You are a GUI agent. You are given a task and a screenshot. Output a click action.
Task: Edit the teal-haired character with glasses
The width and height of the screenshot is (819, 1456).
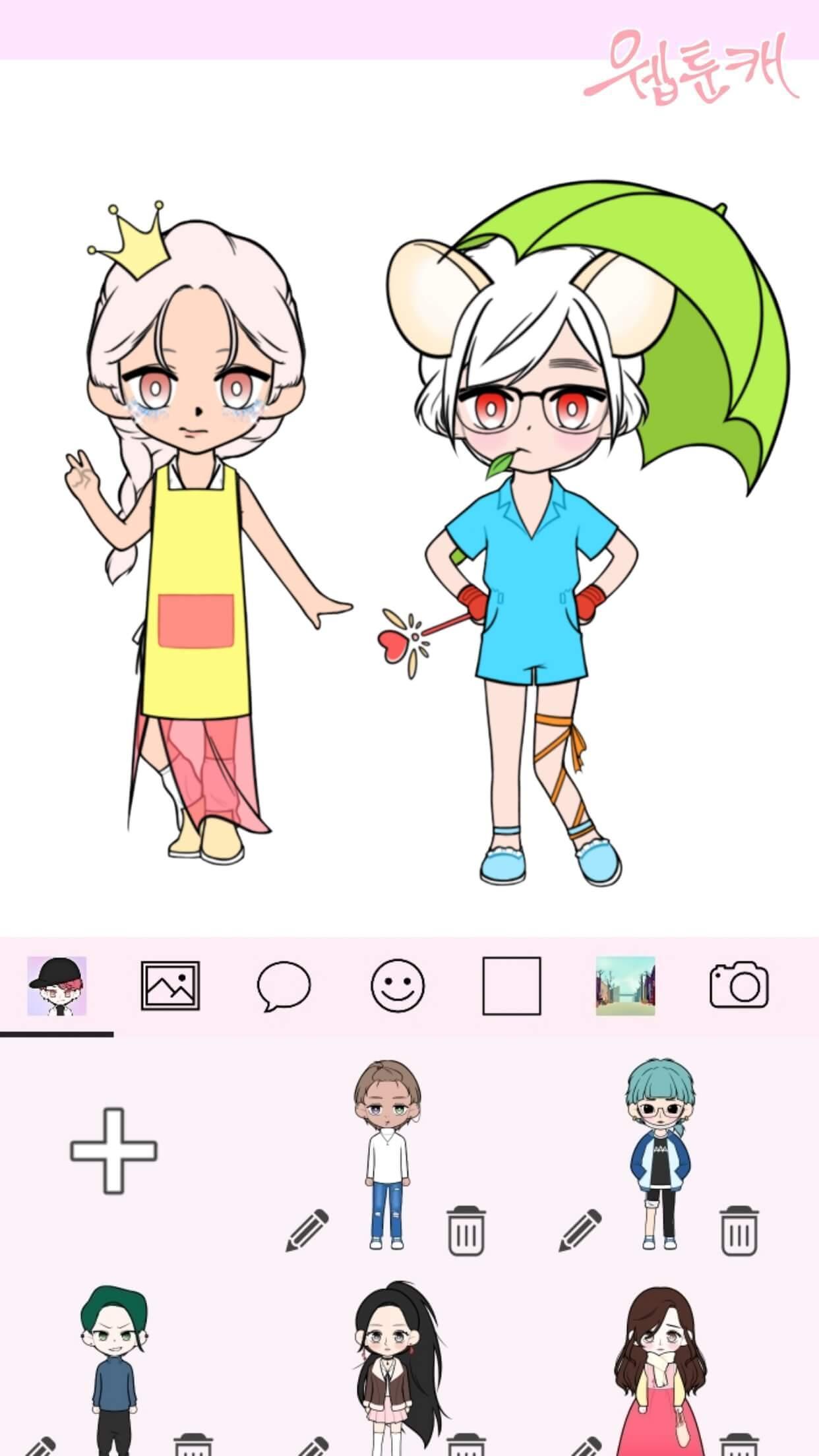point(580,1230)
